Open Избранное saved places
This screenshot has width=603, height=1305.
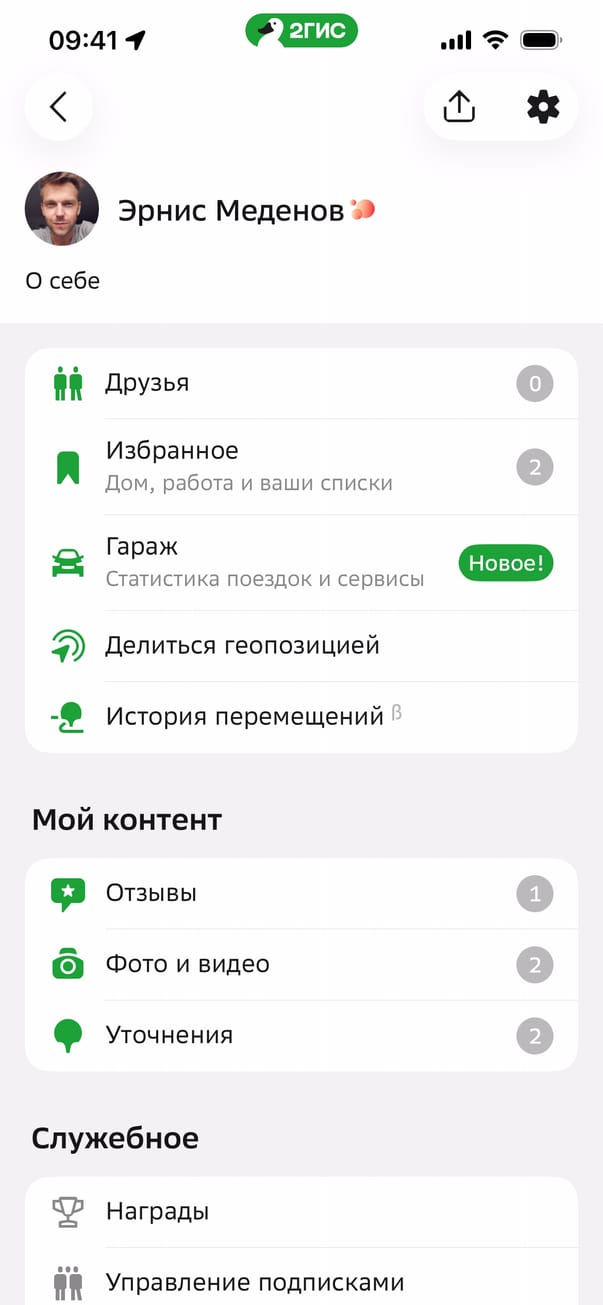(300, 466)
